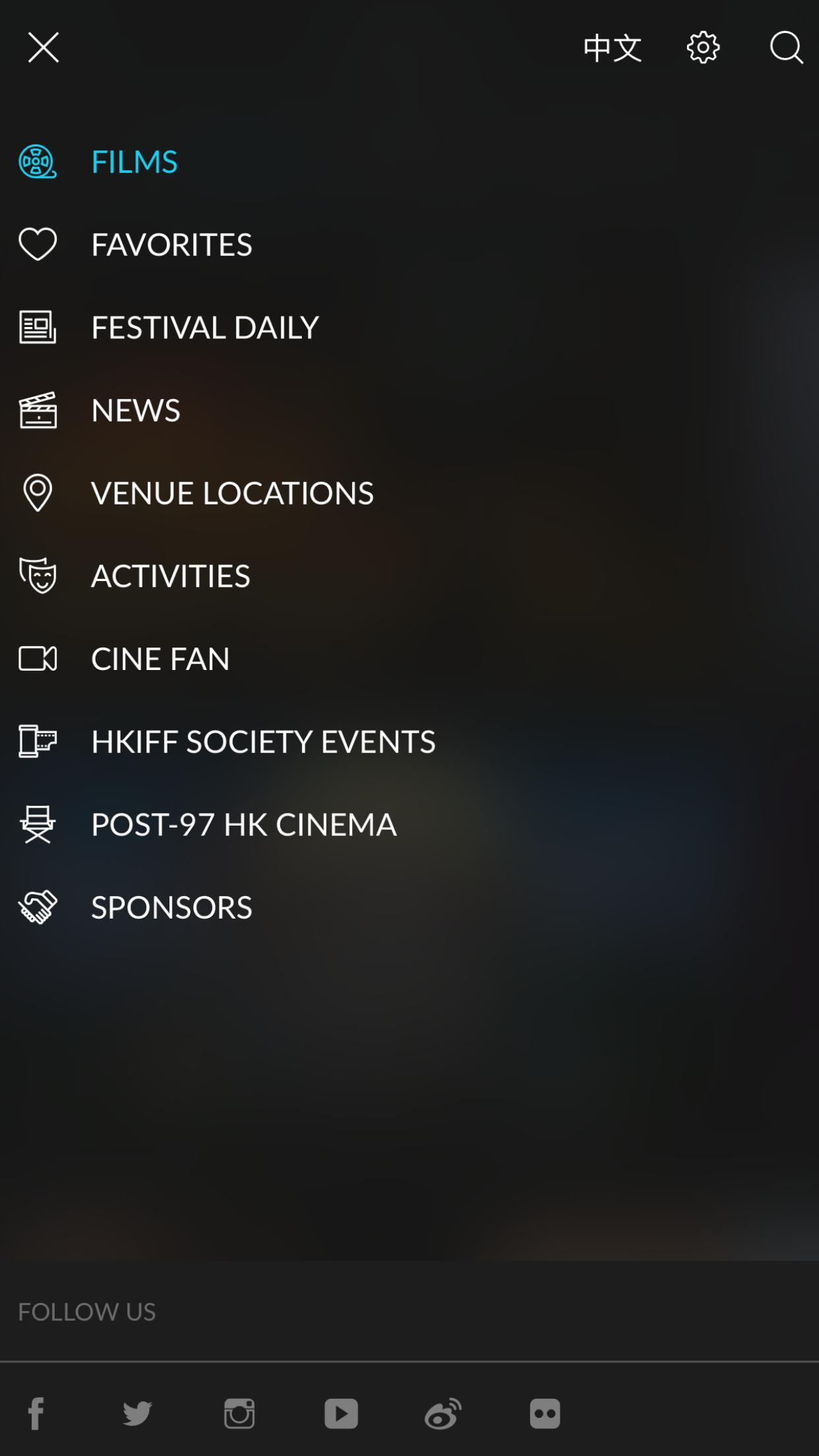Close the navigation menu
The height and width of the screenshot is (1456, 819).
tap(44, 47)
